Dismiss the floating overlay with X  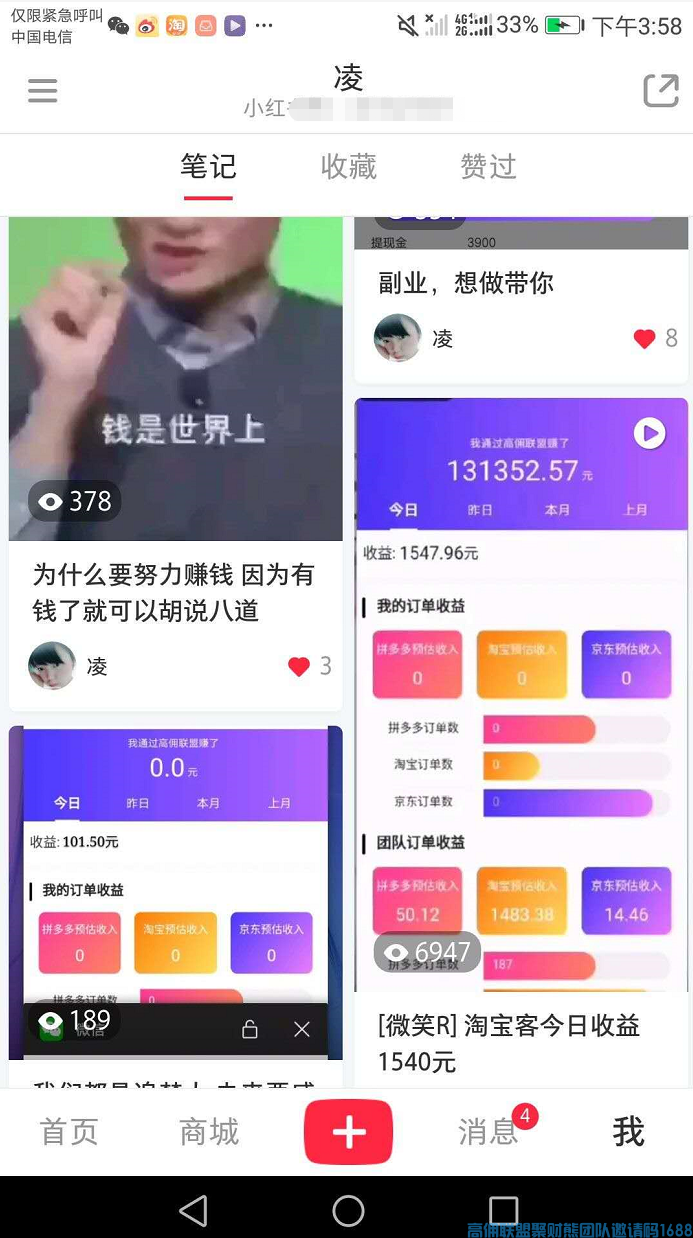tap(302, 1029)
